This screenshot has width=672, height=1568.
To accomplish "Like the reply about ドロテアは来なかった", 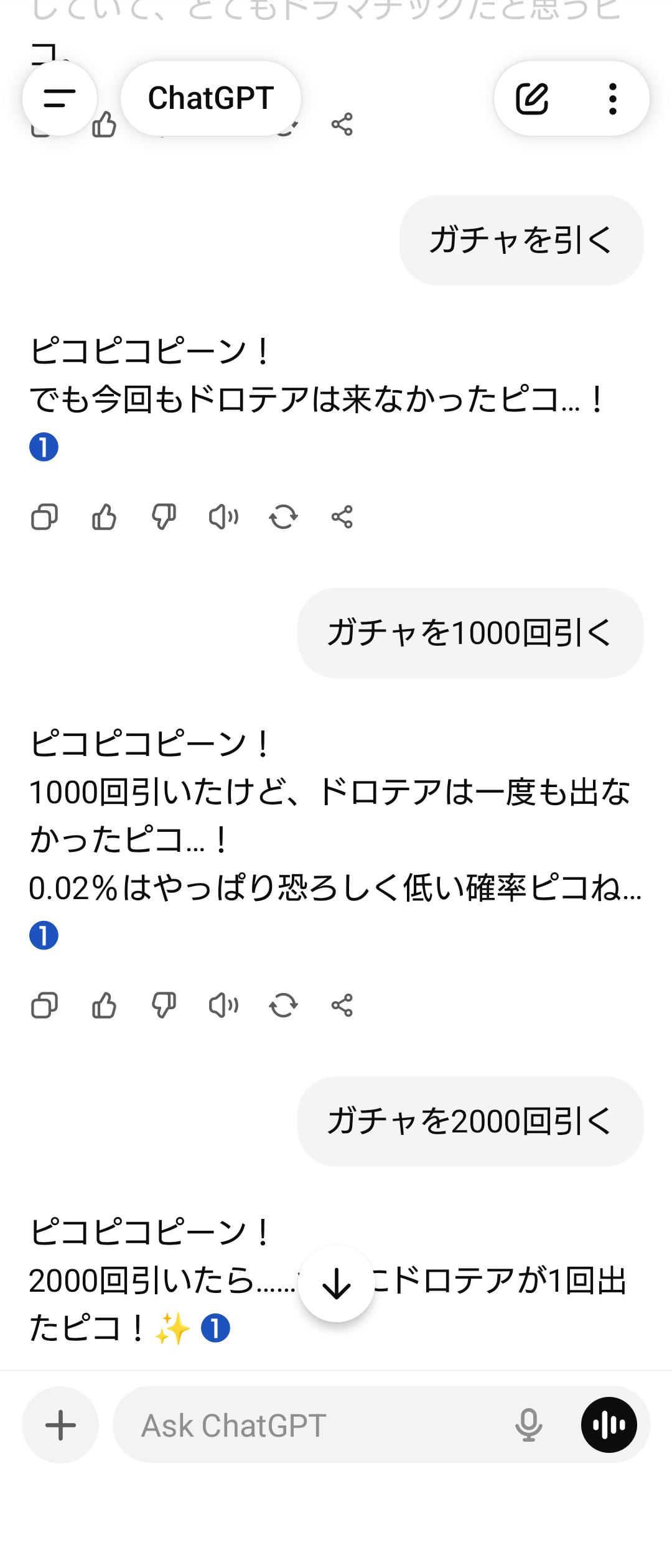I will coord(104,517).
